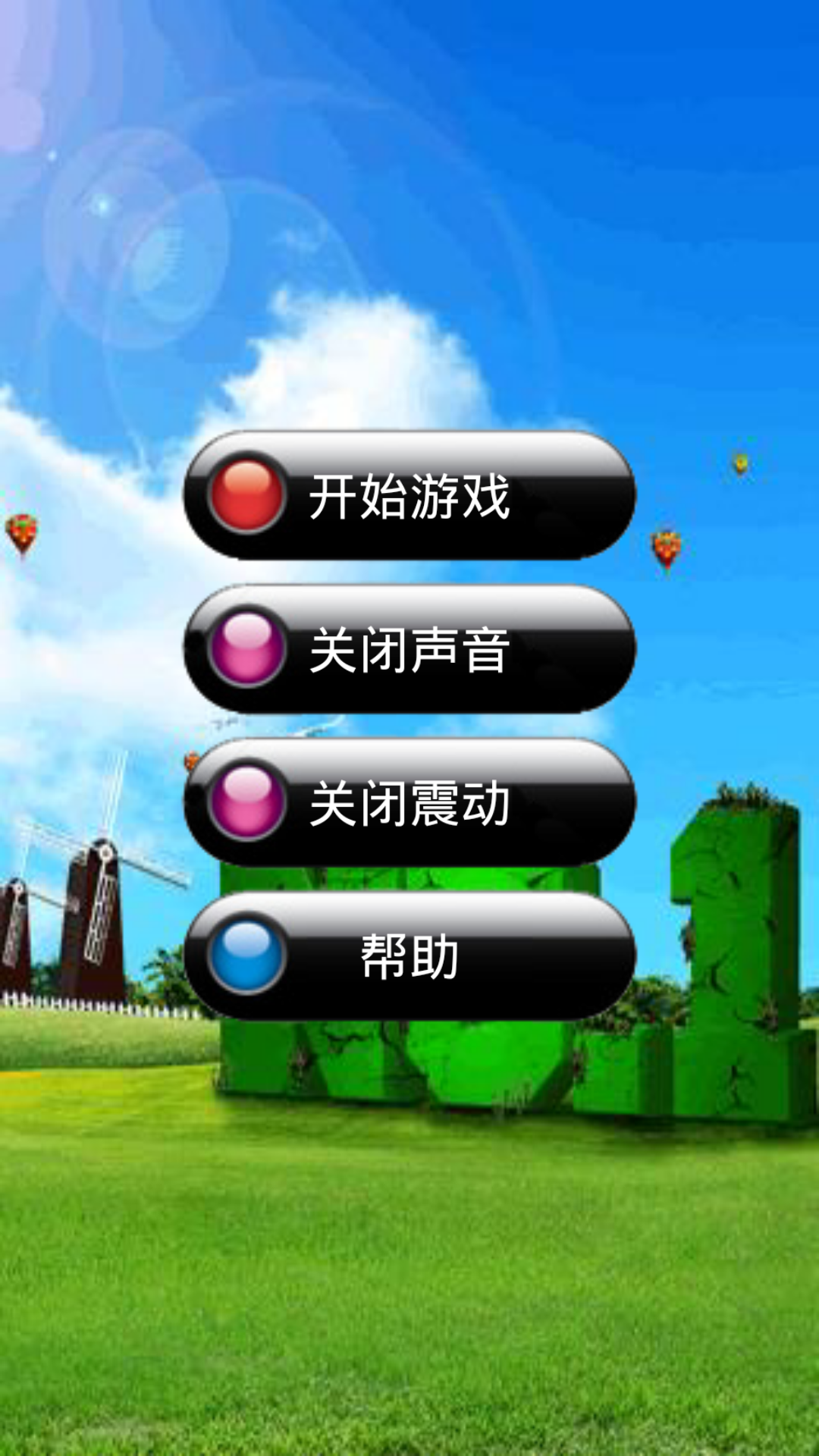
Task: Toggle sound off via 关闭声音
Action: click(x=409, y=648)
